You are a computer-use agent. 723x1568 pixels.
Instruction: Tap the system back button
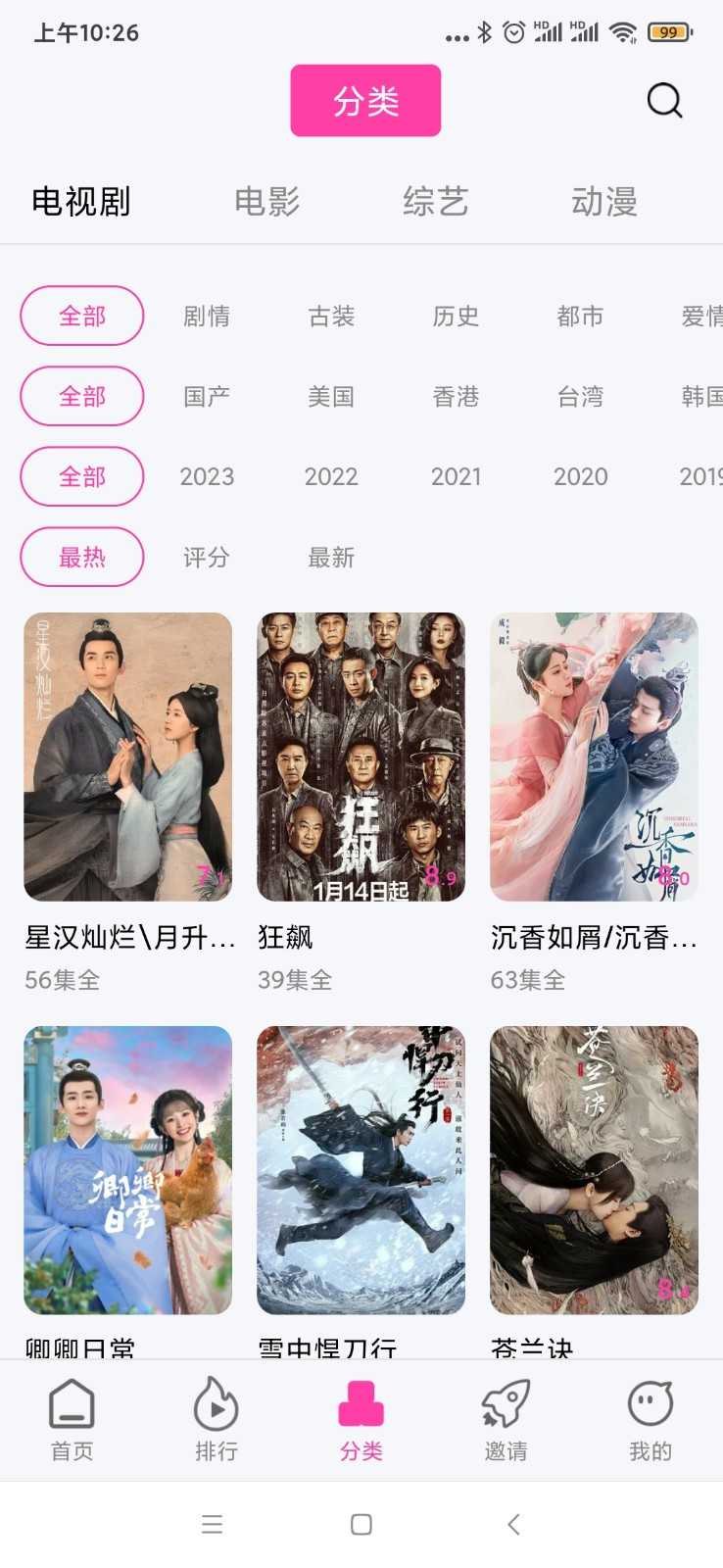(513, 1524)
